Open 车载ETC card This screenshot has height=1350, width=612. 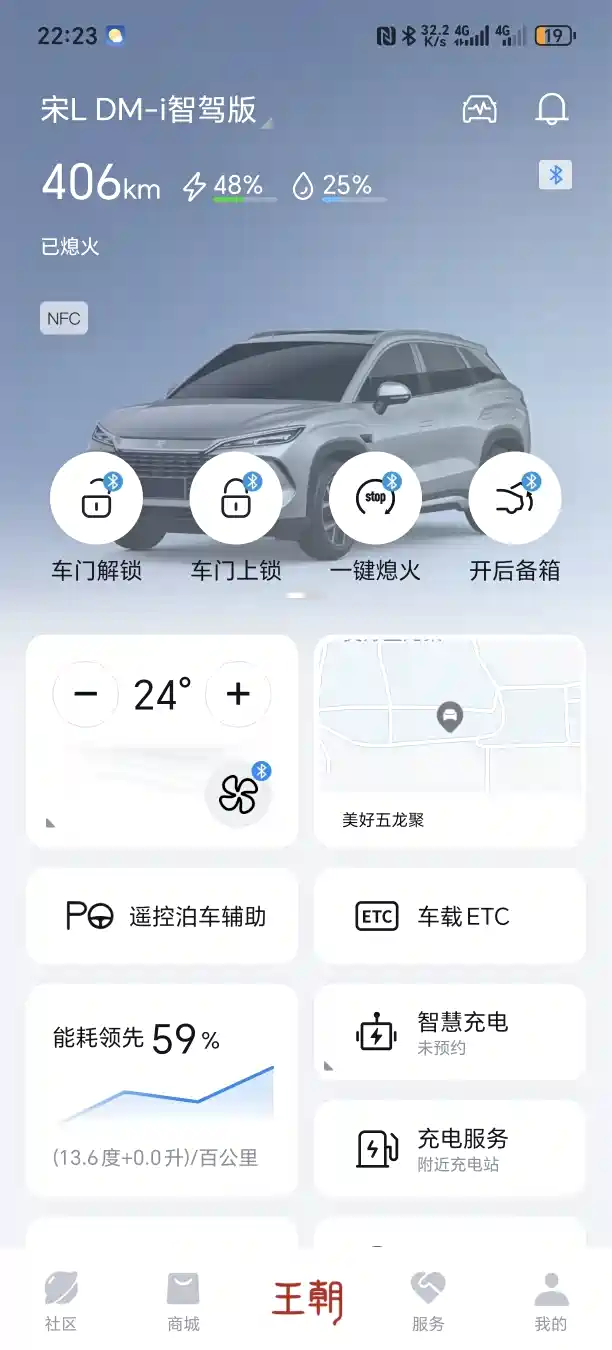point(449,916)
